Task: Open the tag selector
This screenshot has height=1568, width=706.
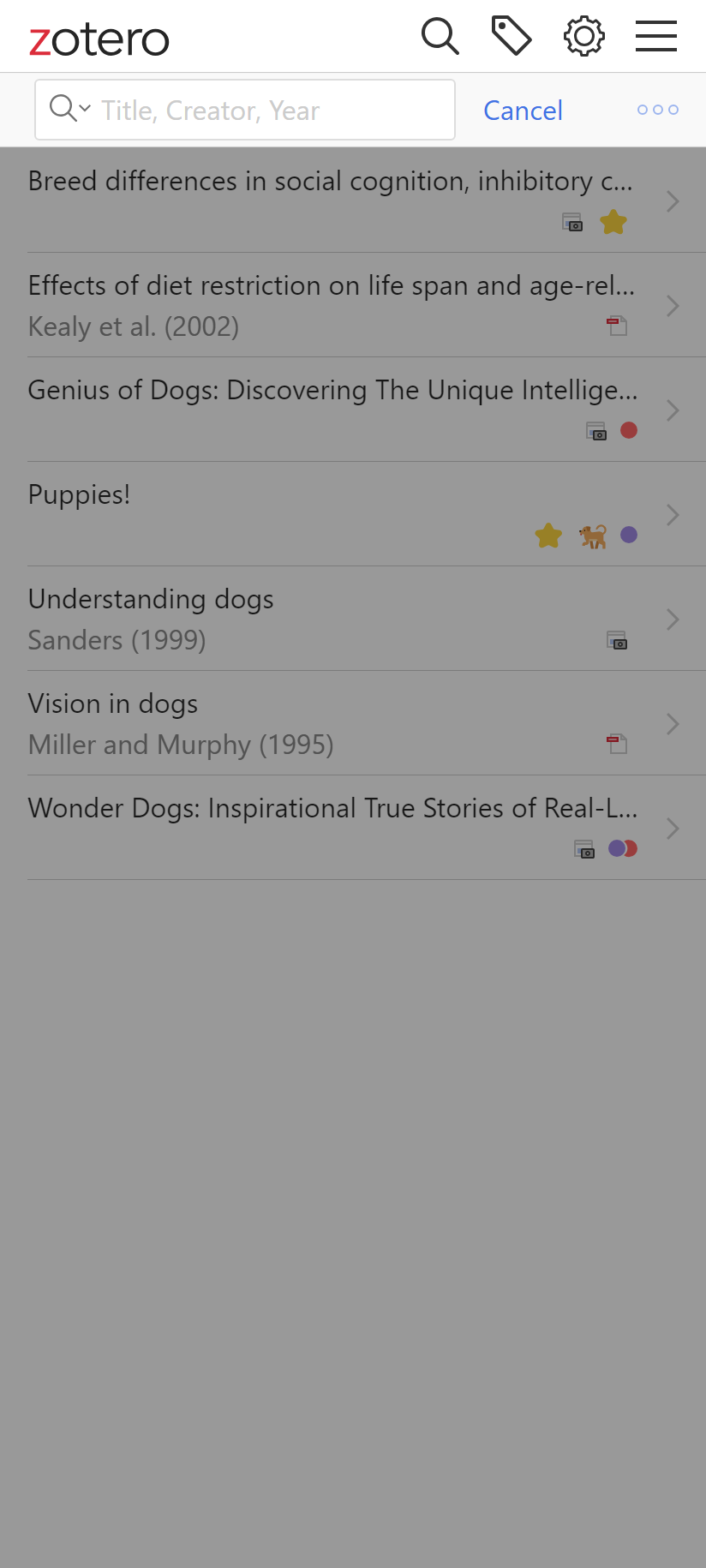Action: click(512, 36)
